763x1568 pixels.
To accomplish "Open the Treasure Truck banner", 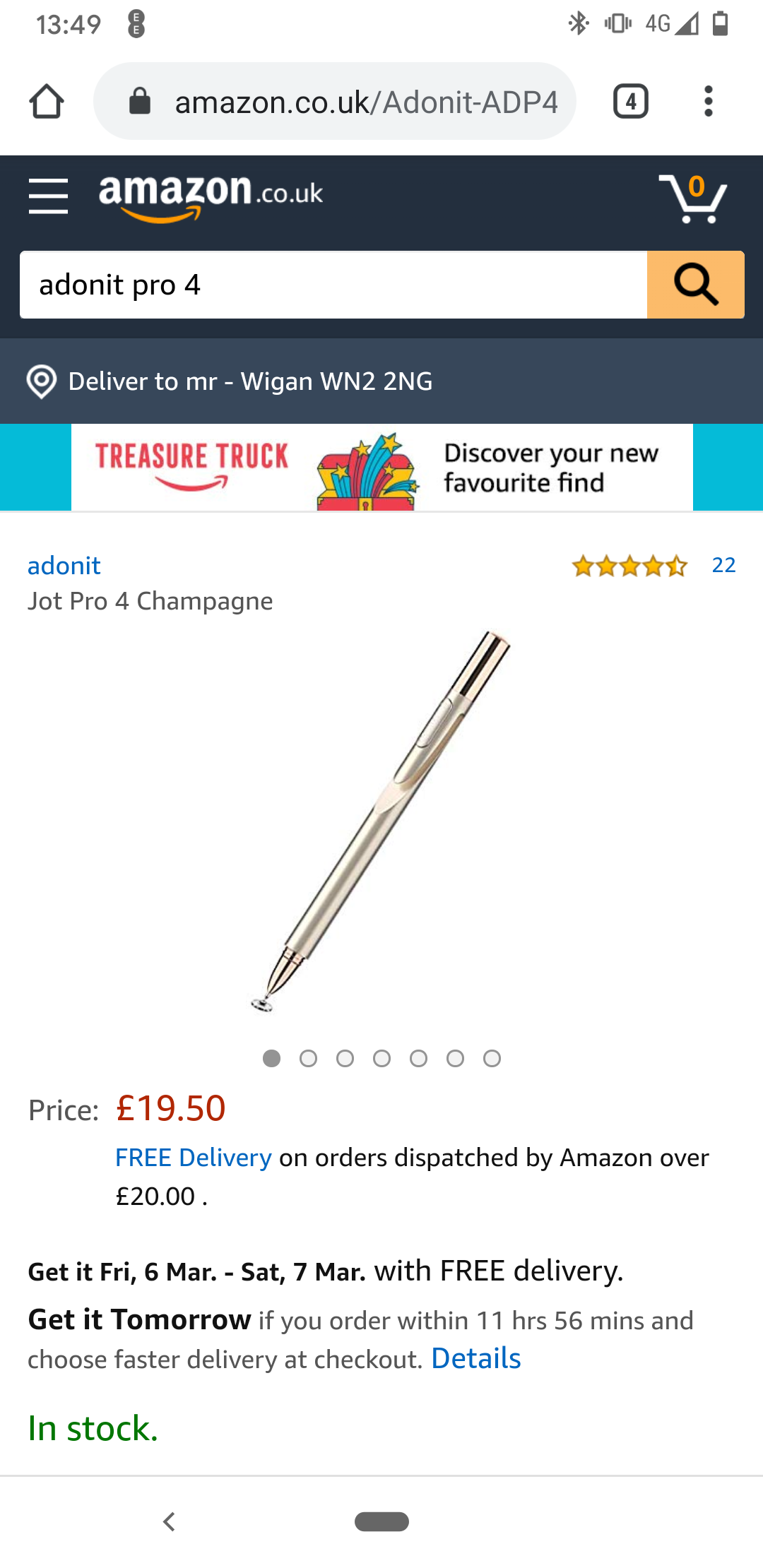I will click(x=381, y=467).
